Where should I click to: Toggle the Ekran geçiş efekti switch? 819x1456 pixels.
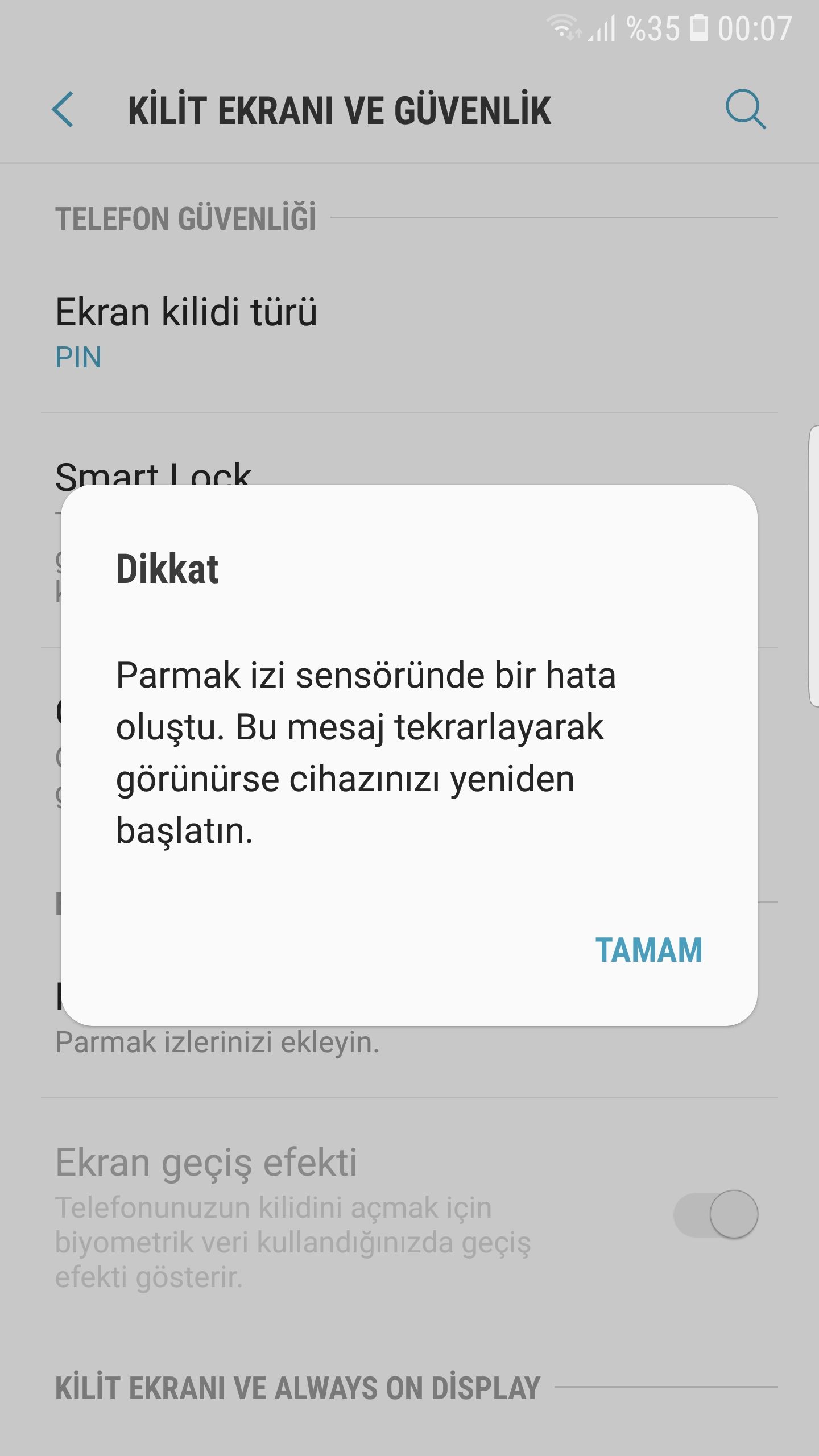pos(715,1214)
